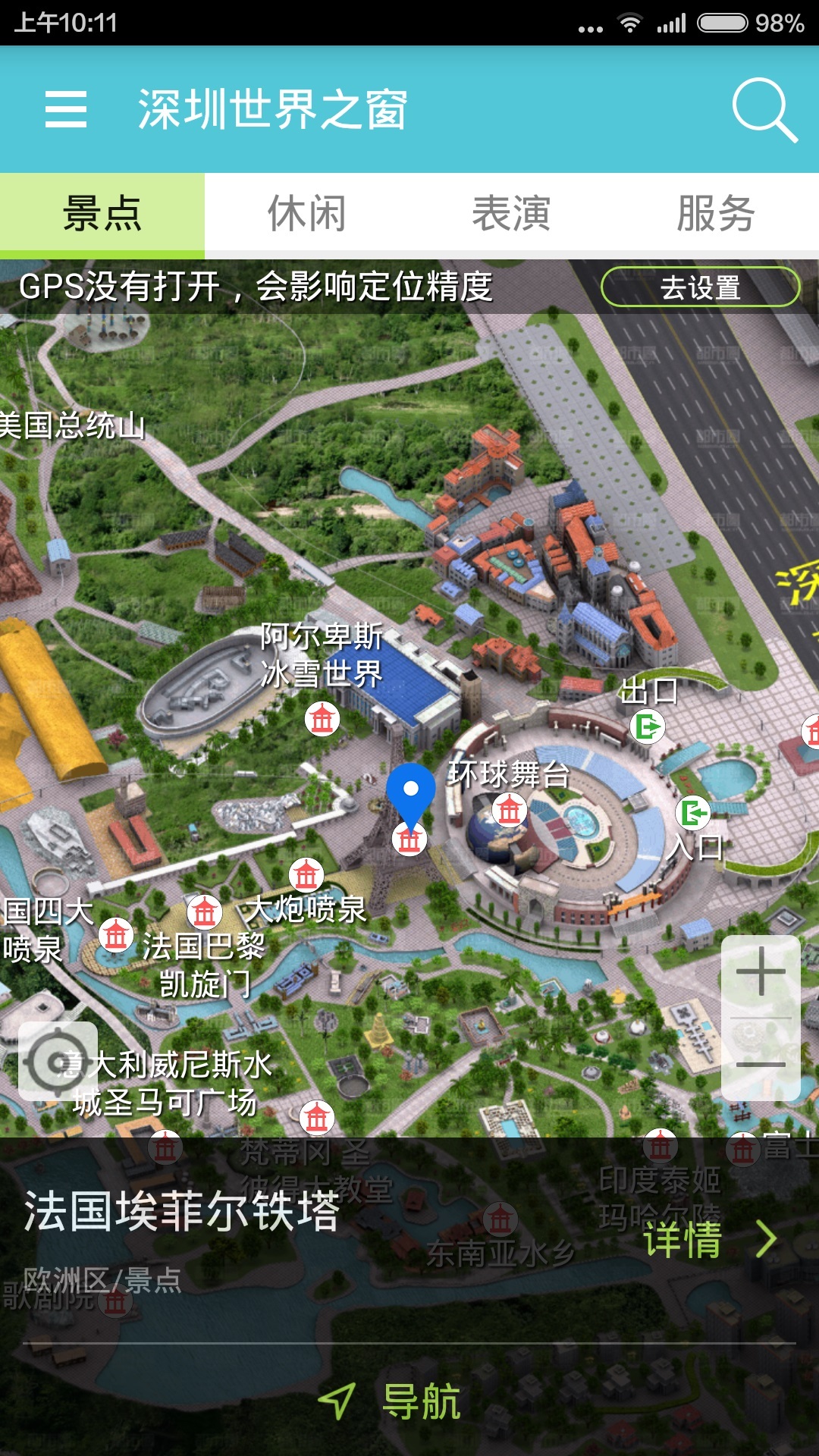Tap the 入口 entrance marker

[692, 814]
